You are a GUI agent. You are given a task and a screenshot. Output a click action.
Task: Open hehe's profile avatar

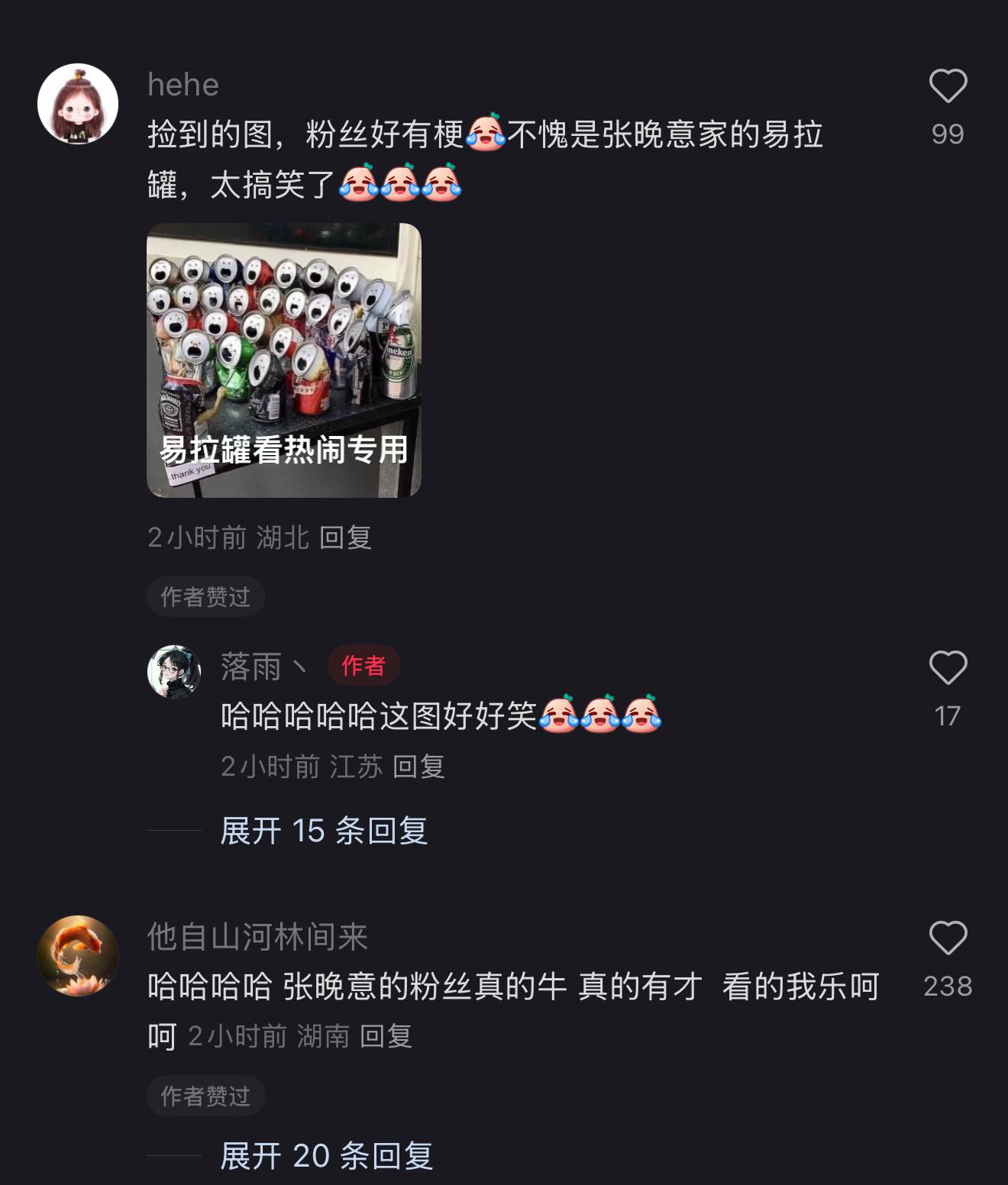click(x=78, y=104)
